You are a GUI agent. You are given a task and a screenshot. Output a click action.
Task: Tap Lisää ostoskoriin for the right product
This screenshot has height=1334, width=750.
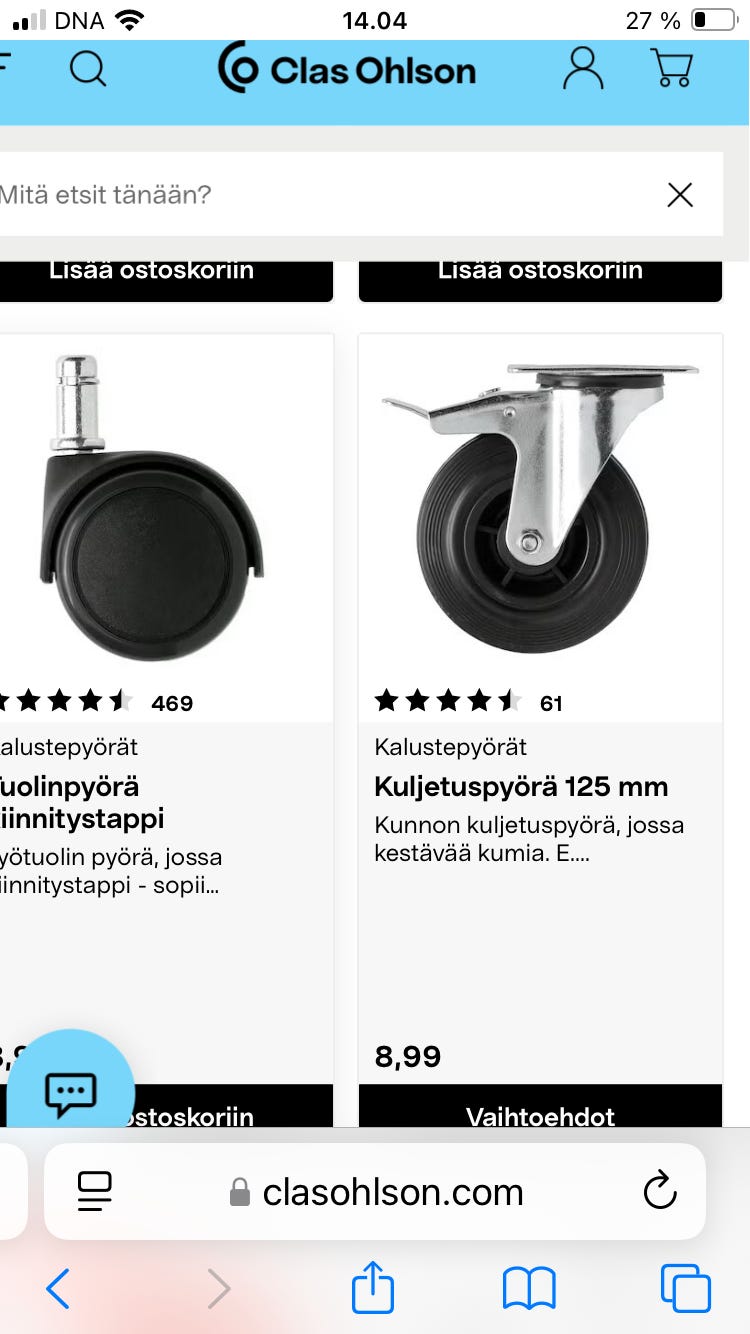[x=540, y=269]
